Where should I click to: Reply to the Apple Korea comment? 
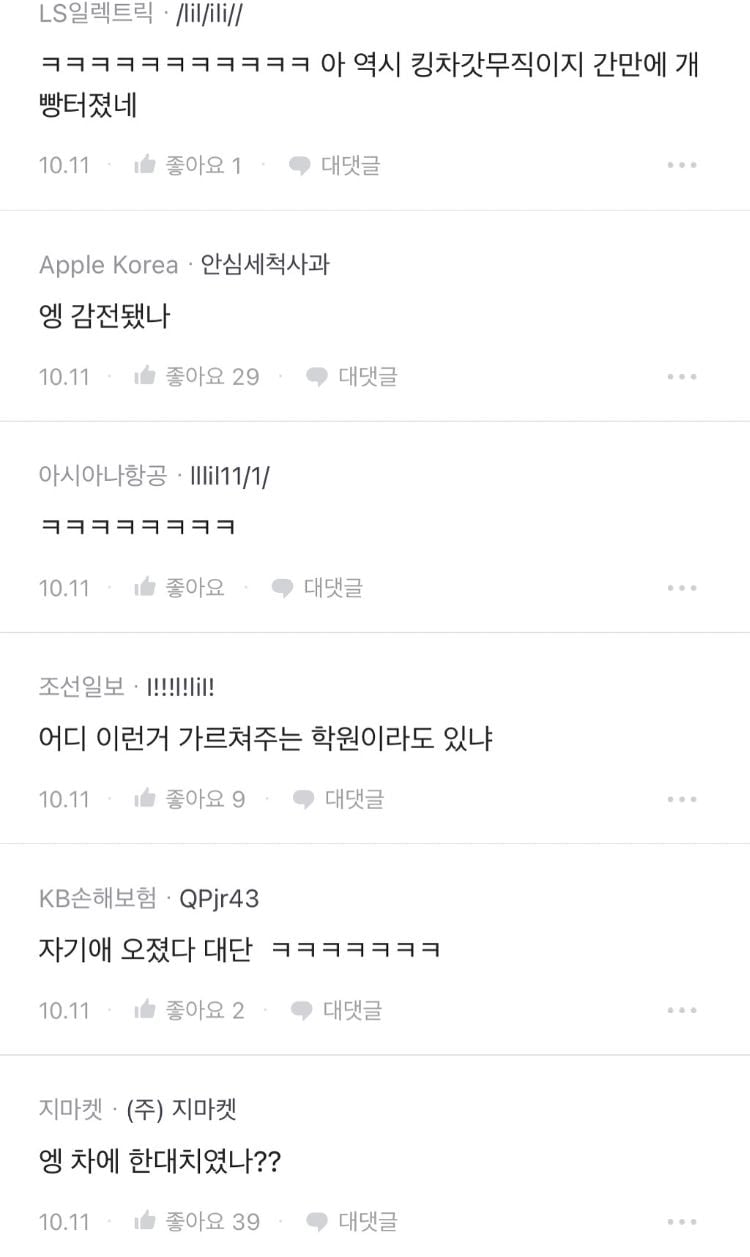(x=351, y=376)
